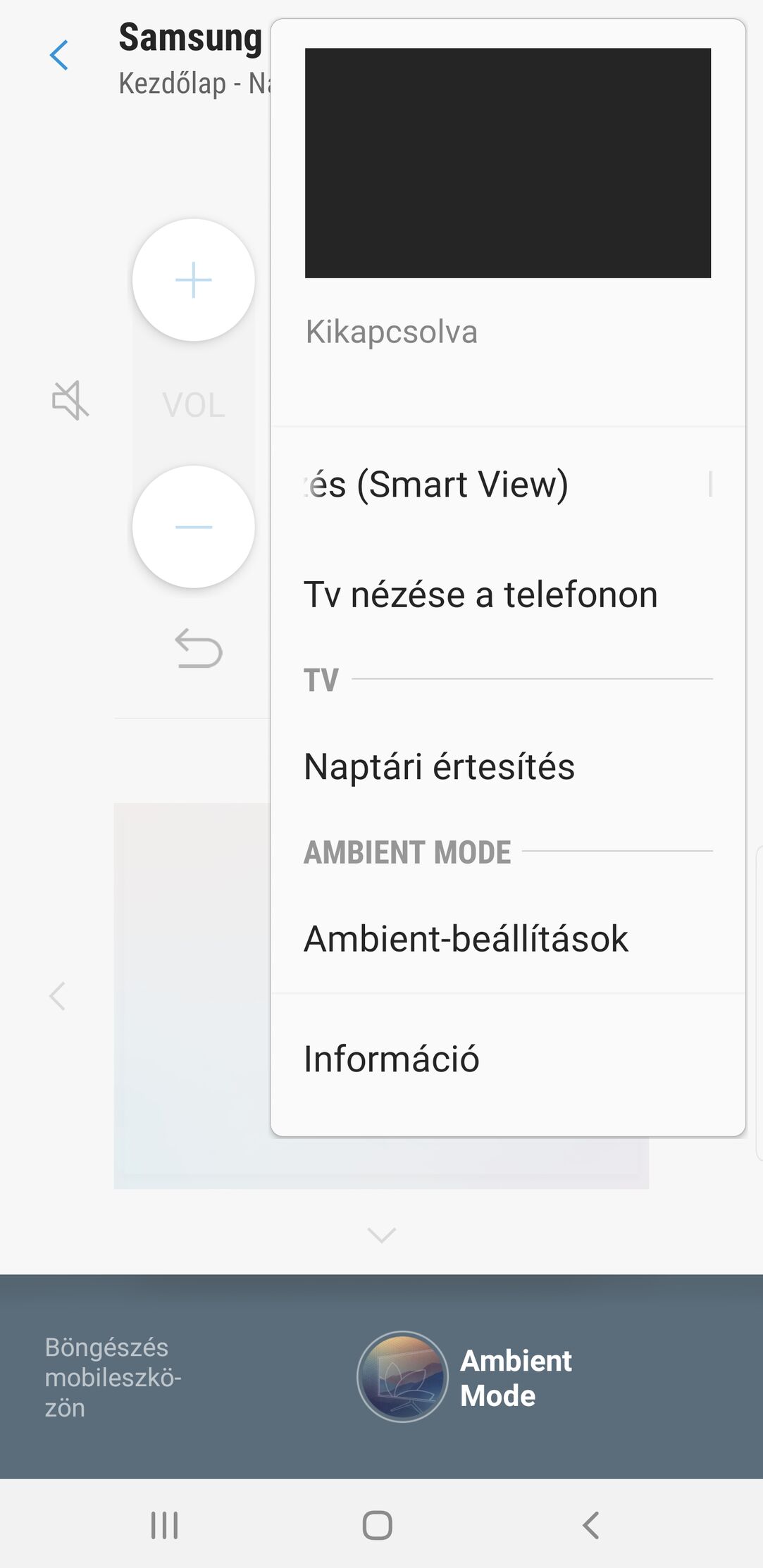The width and height of the screenshot is (763, 1568).
Task: Open Ambient-beállítások settings
Action: pos(466,938)
